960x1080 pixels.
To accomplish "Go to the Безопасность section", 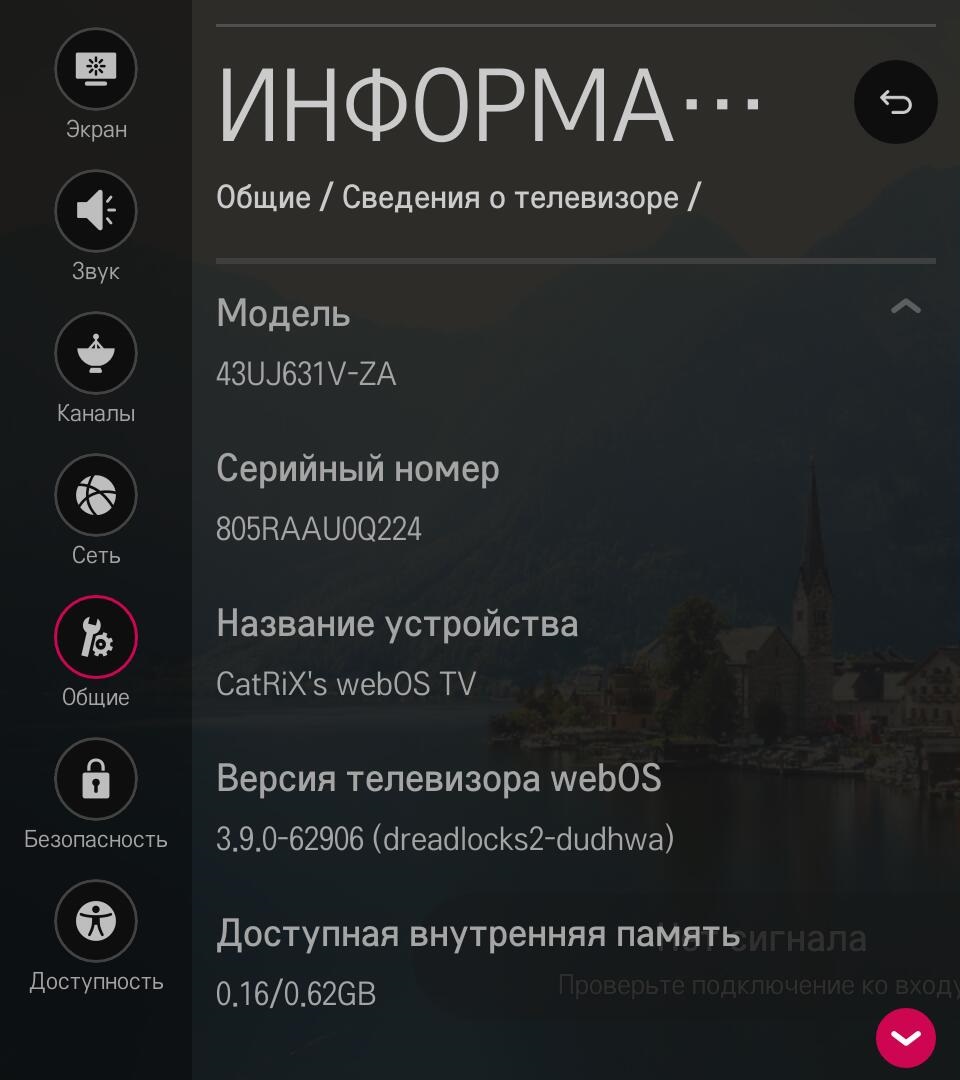I will (x=96, y=779).
